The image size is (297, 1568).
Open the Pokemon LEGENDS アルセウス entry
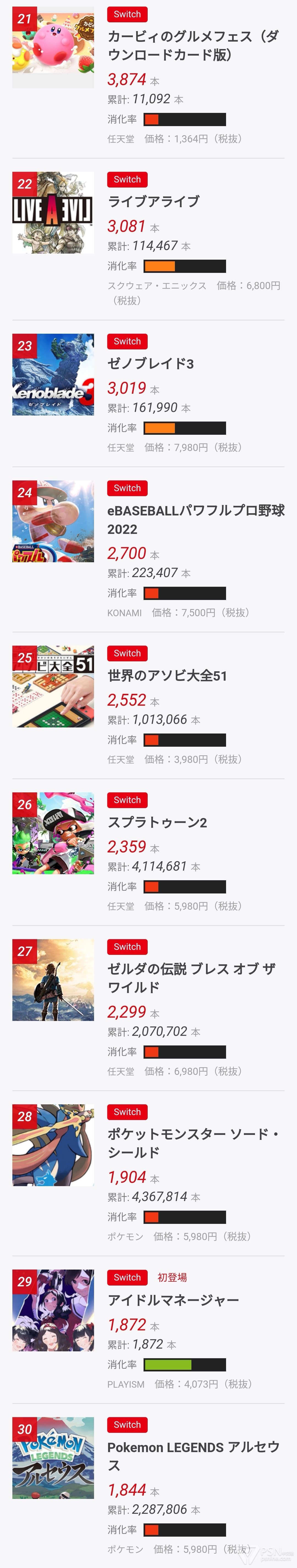193,1456
